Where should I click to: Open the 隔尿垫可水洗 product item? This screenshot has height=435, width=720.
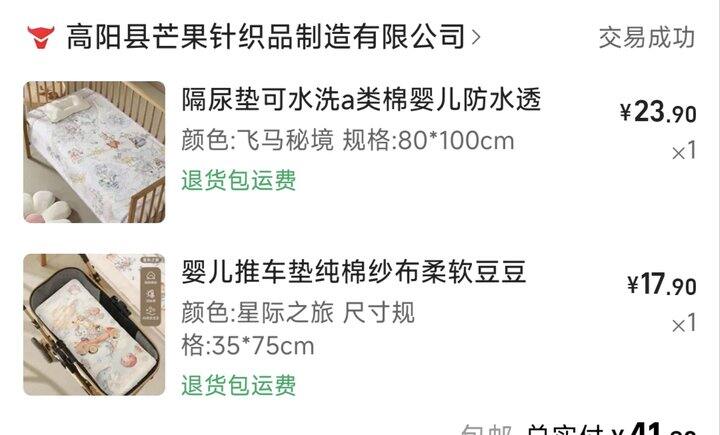[x=361, y=100]
